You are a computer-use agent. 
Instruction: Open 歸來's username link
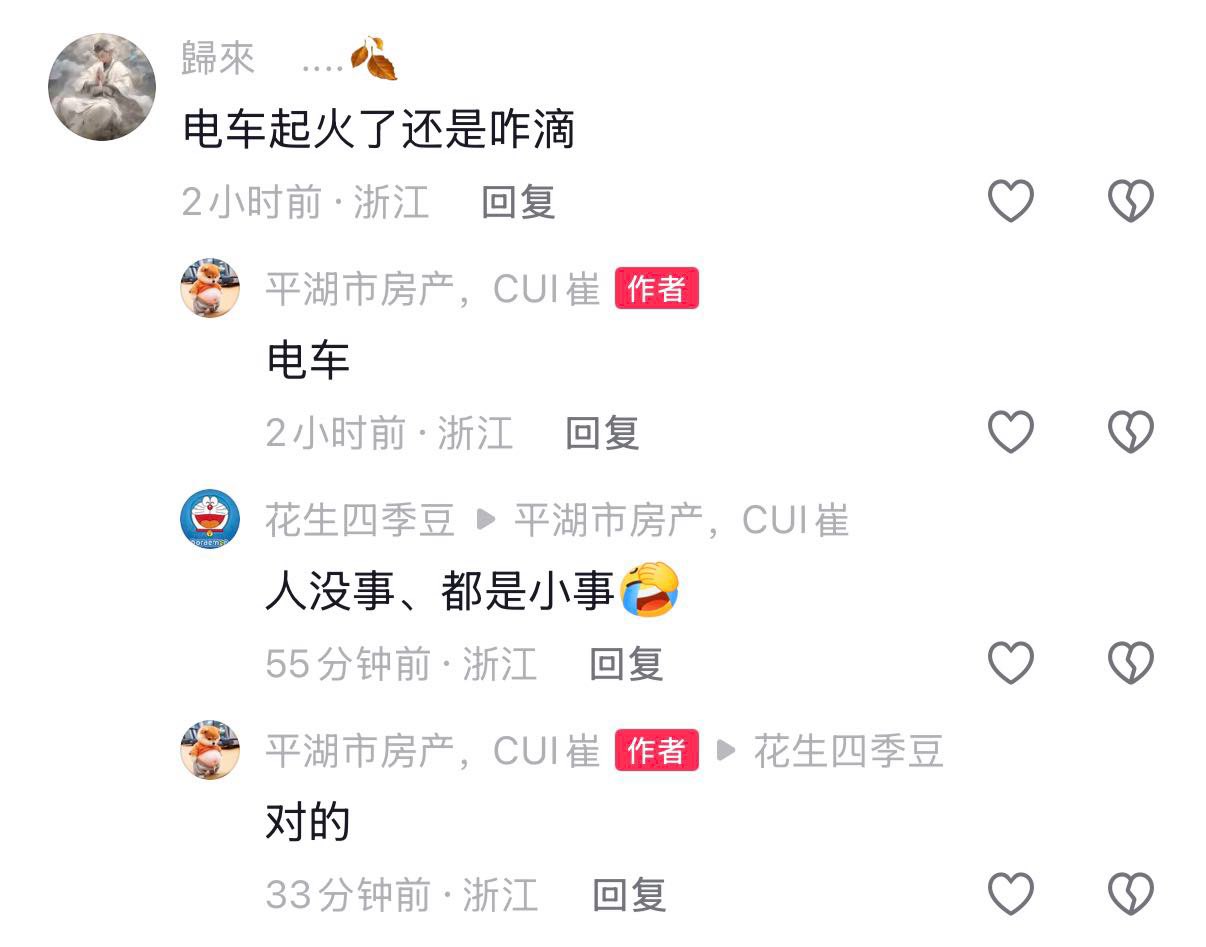coord(219,59)
